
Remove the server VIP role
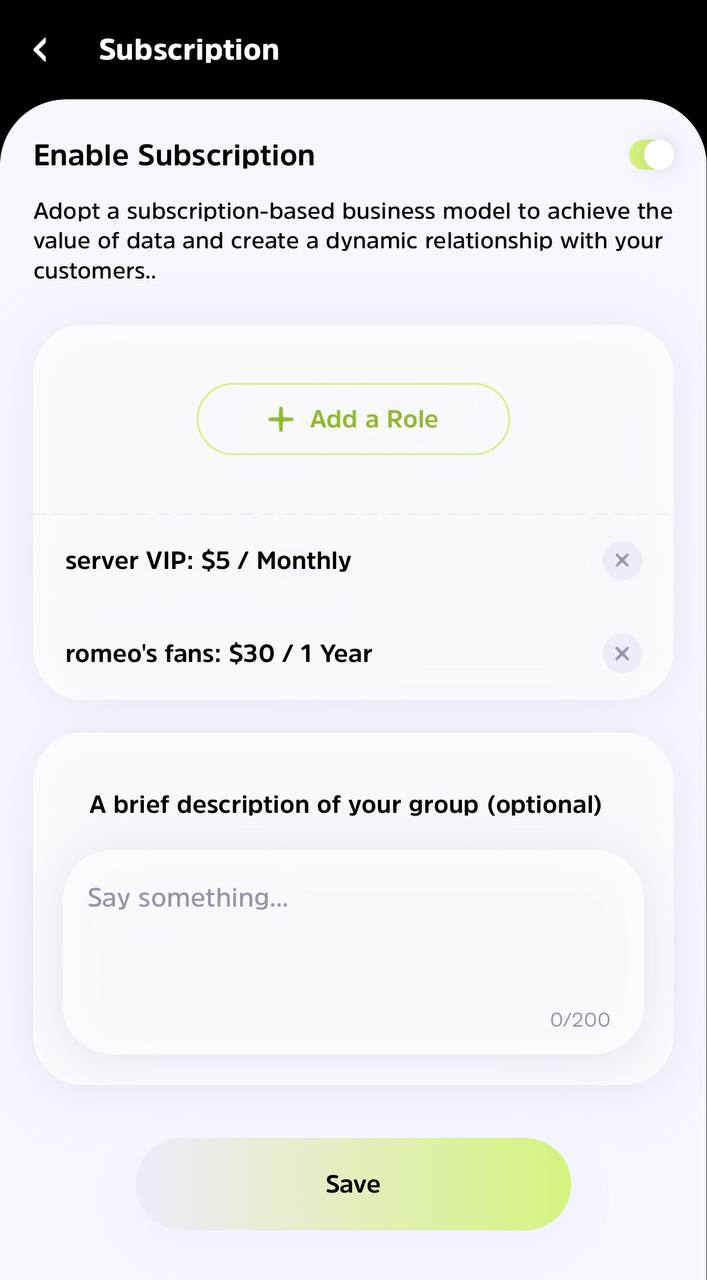[621, 560]
